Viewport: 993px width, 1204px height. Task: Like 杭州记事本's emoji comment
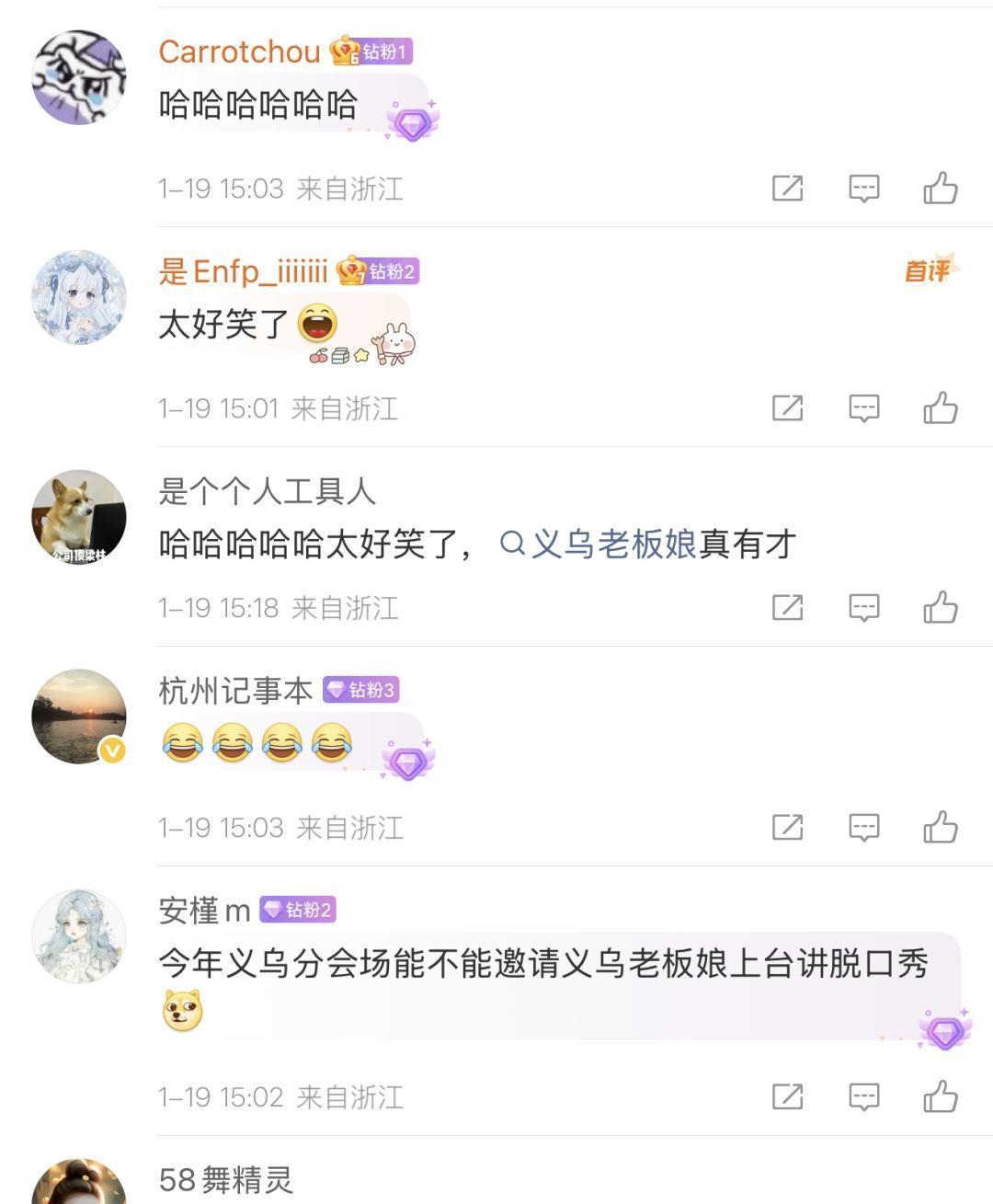click(941, 827)
